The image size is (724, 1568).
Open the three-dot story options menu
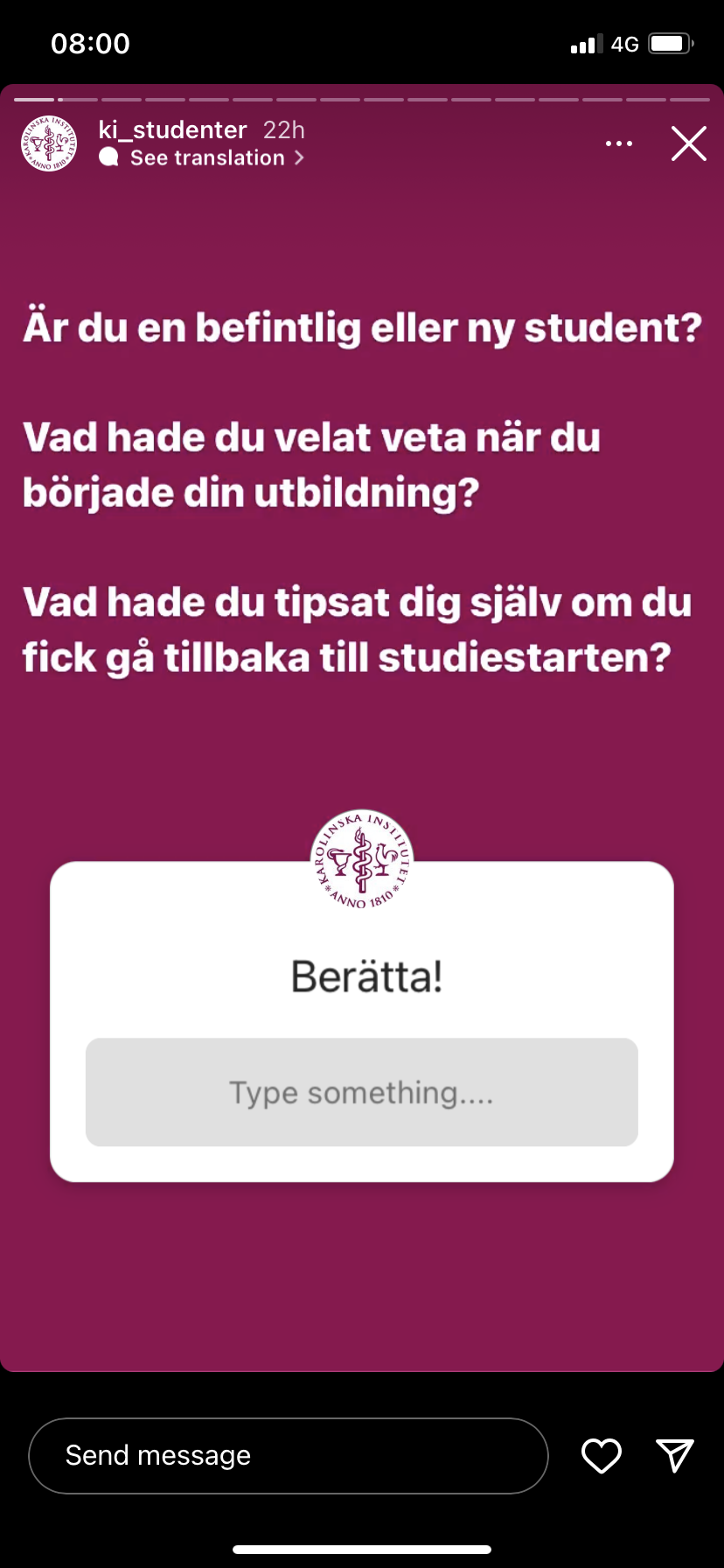[x=619, y=143]
